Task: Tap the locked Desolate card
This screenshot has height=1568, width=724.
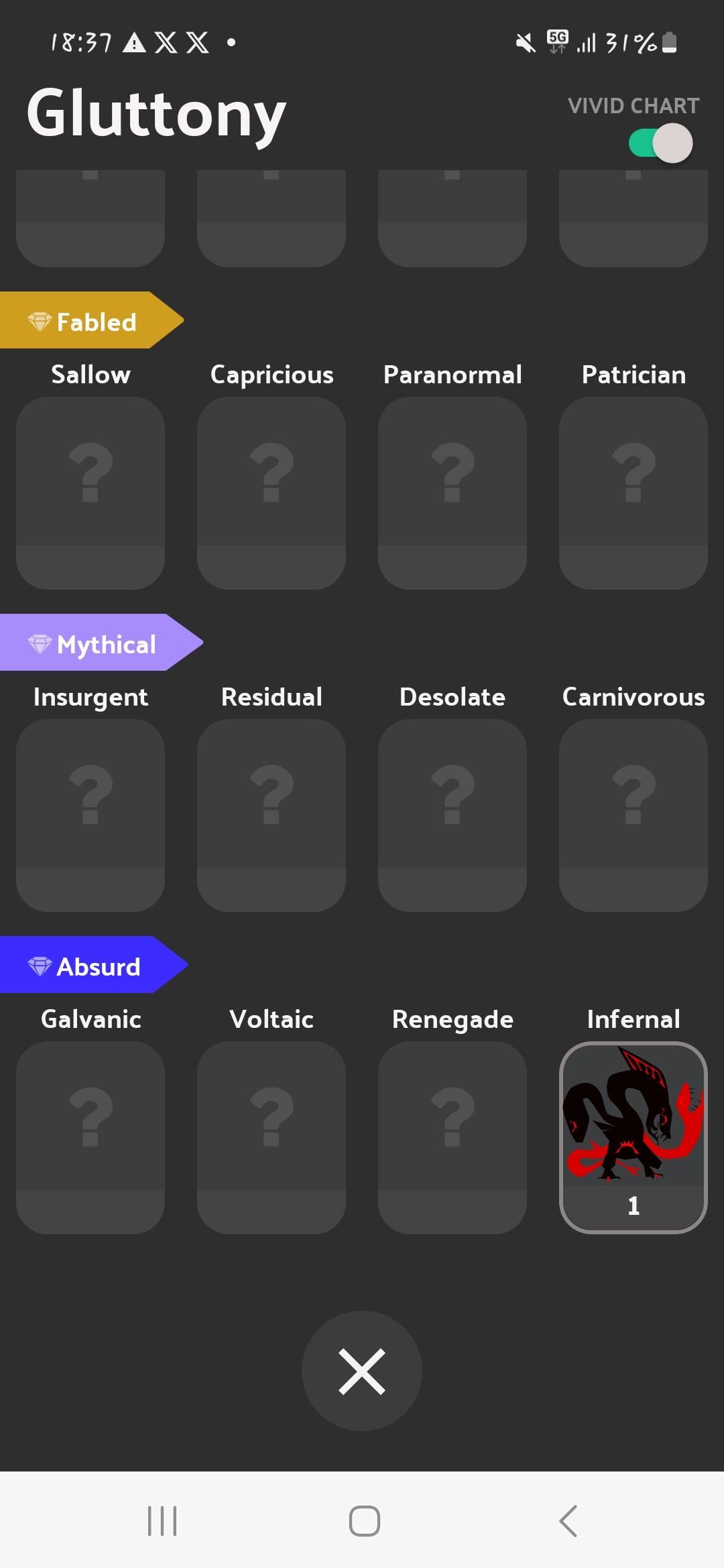Action: click(x=452, y=815)
